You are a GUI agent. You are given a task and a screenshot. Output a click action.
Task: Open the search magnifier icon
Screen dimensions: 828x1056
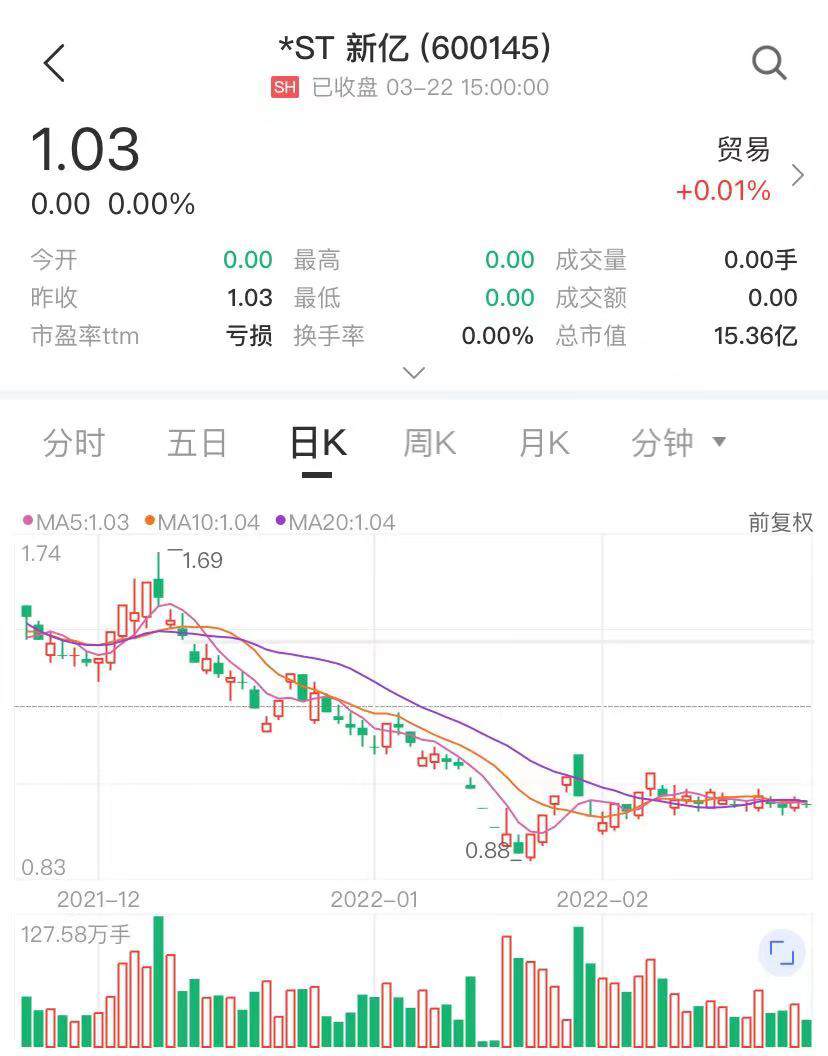[769, 63]
